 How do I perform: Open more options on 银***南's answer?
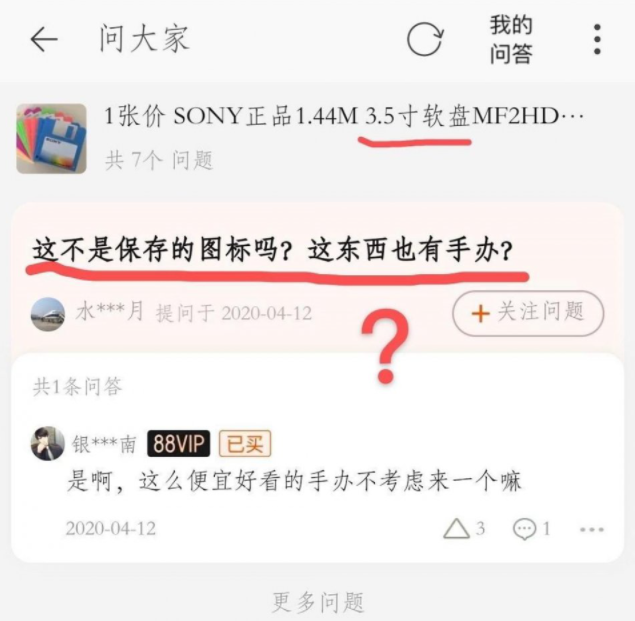592,529
